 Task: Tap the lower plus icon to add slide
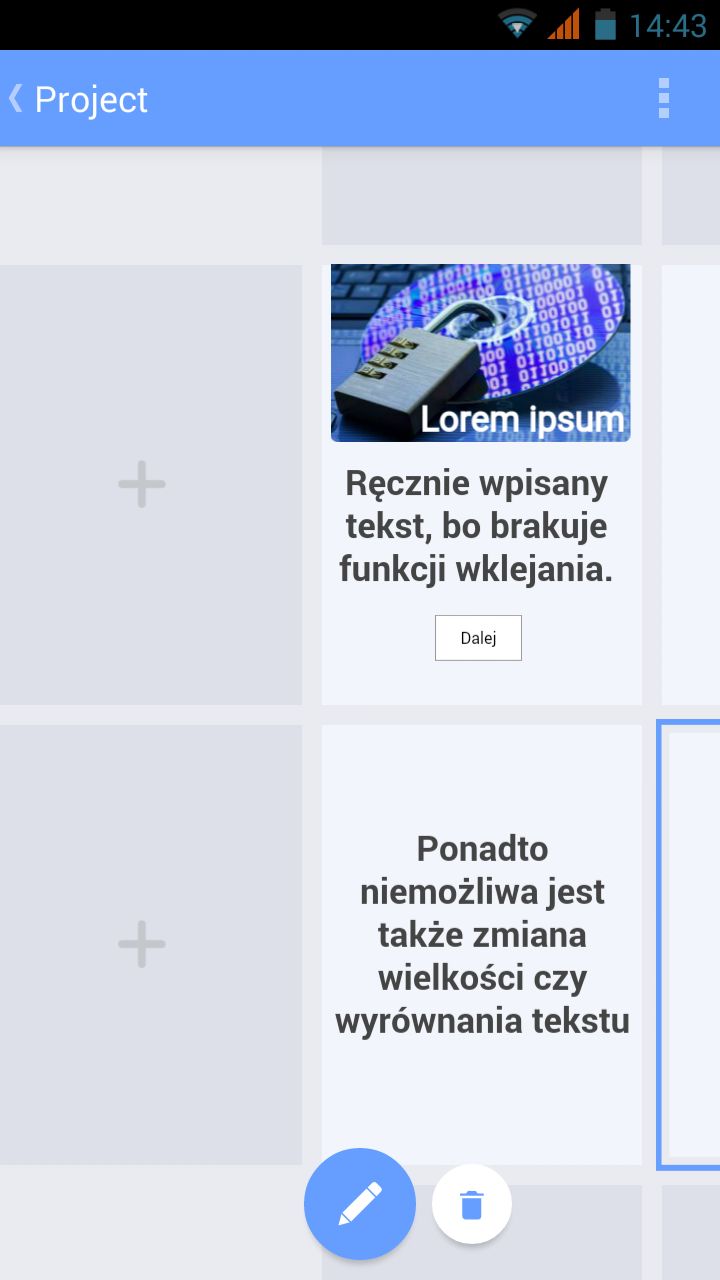pos(140,943)
